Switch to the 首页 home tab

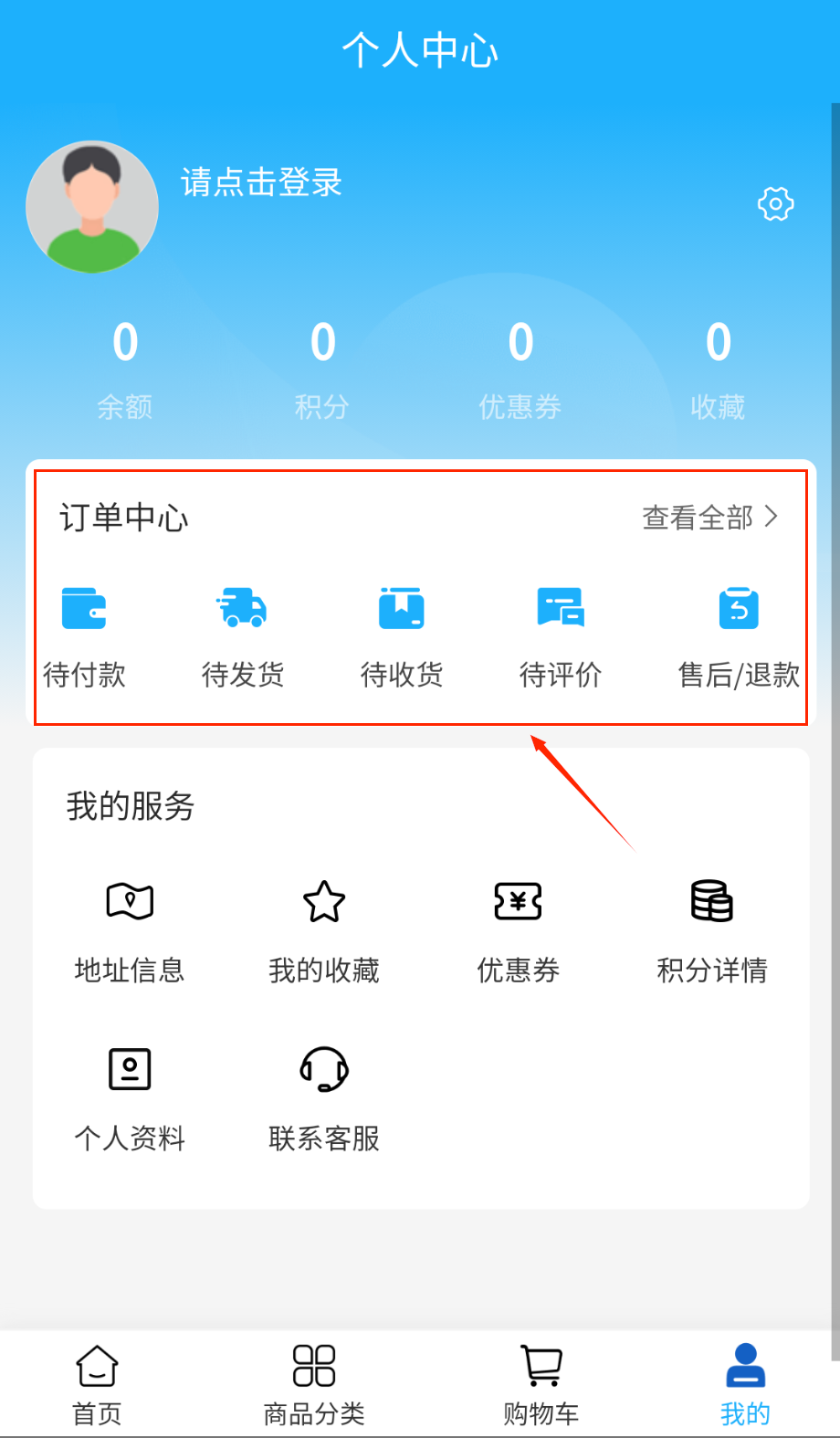(97, 1384)
